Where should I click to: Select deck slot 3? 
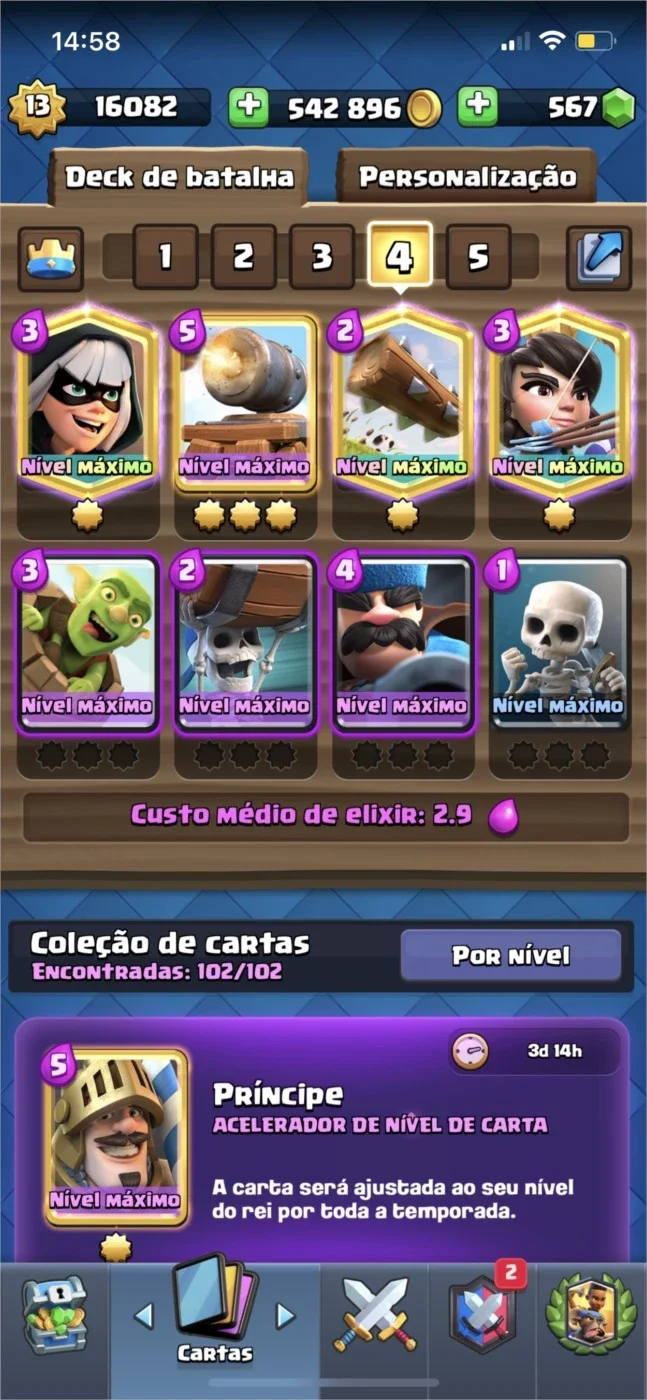pyautogui.click(x=321, y=257)
